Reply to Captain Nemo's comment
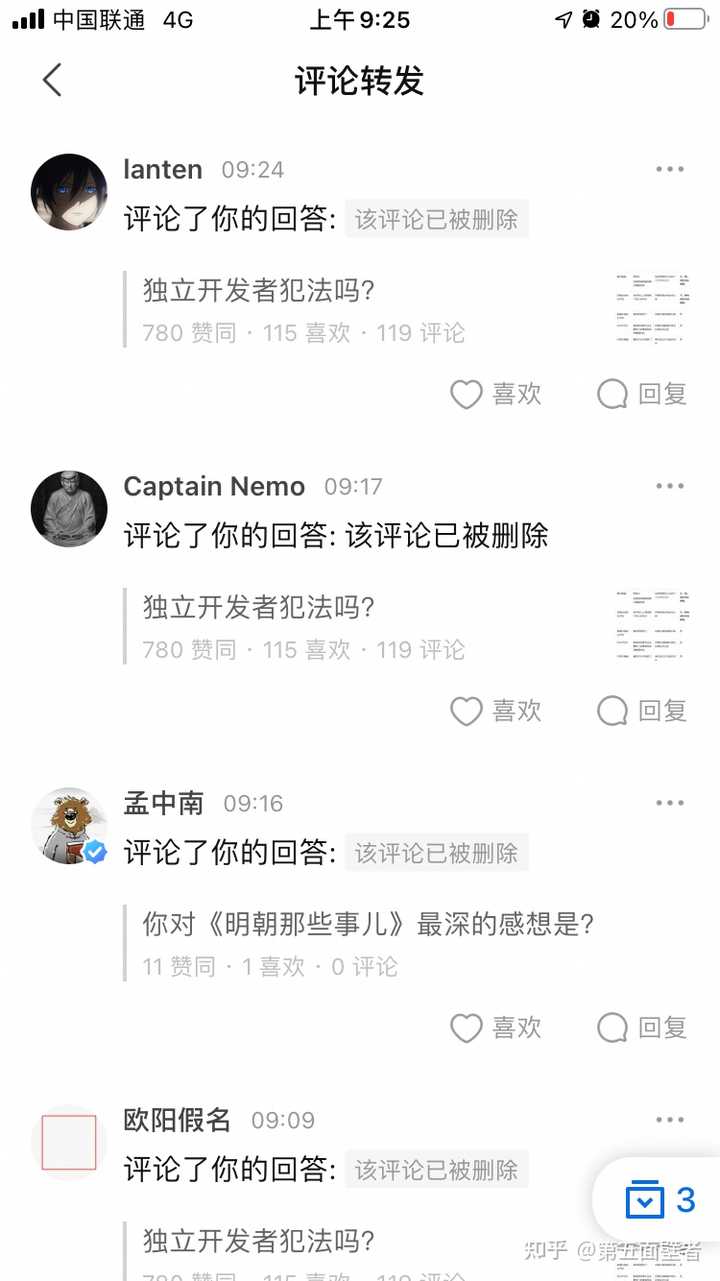720x1281 pixels. pyautogui.click(x=642, y=711)
